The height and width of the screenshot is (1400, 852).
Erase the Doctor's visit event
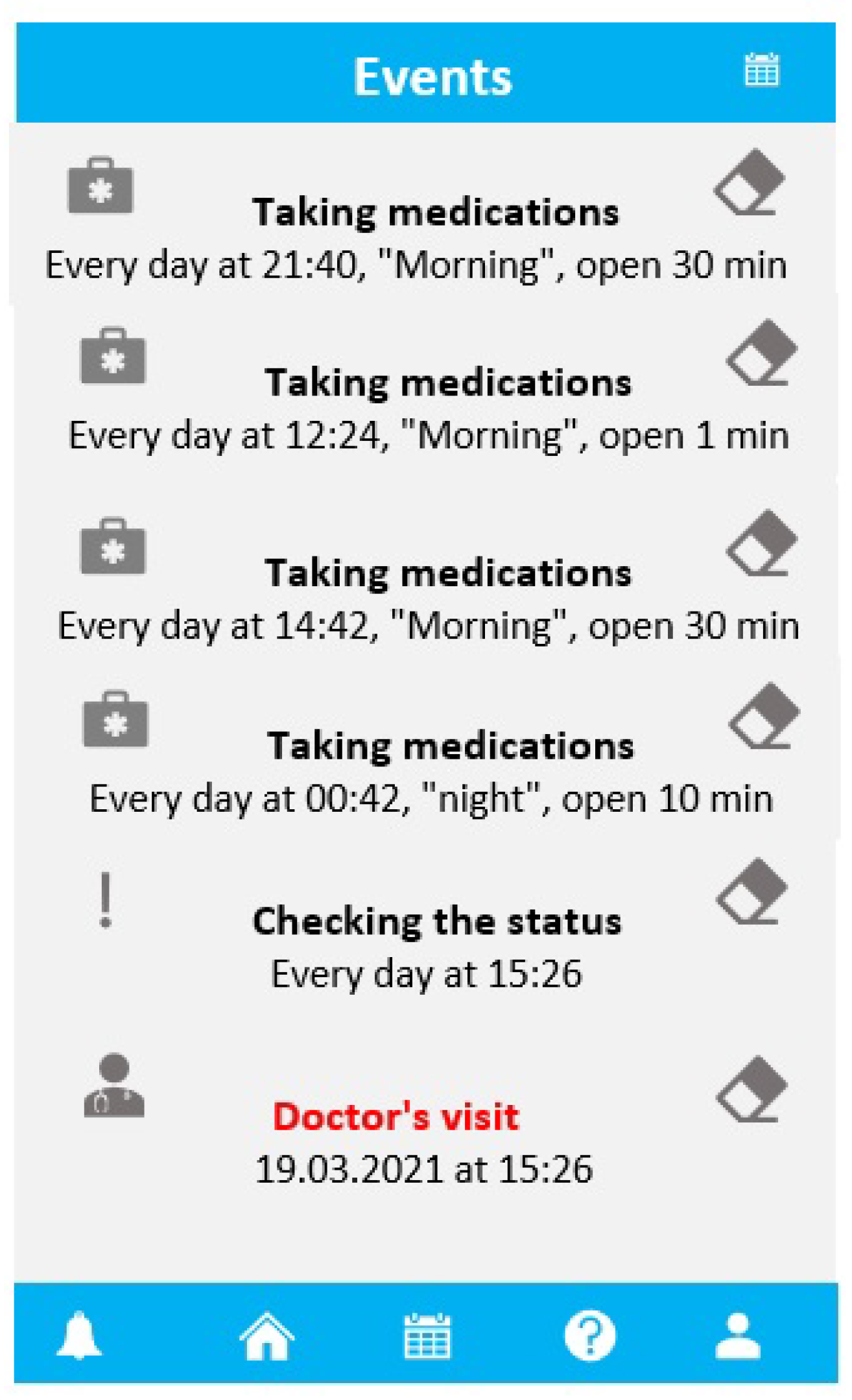[751, 1089]
